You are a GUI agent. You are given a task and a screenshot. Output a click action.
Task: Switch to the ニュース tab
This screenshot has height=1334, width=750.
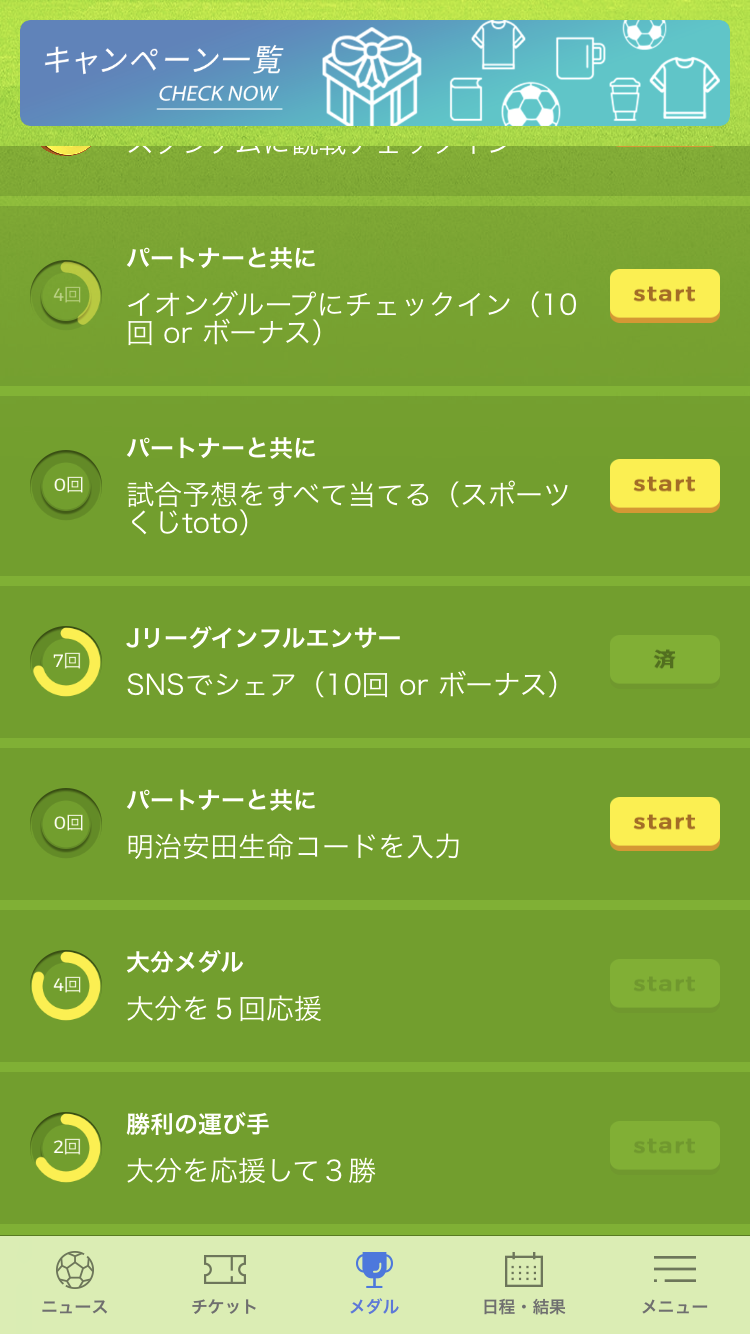coord(75,1283)
